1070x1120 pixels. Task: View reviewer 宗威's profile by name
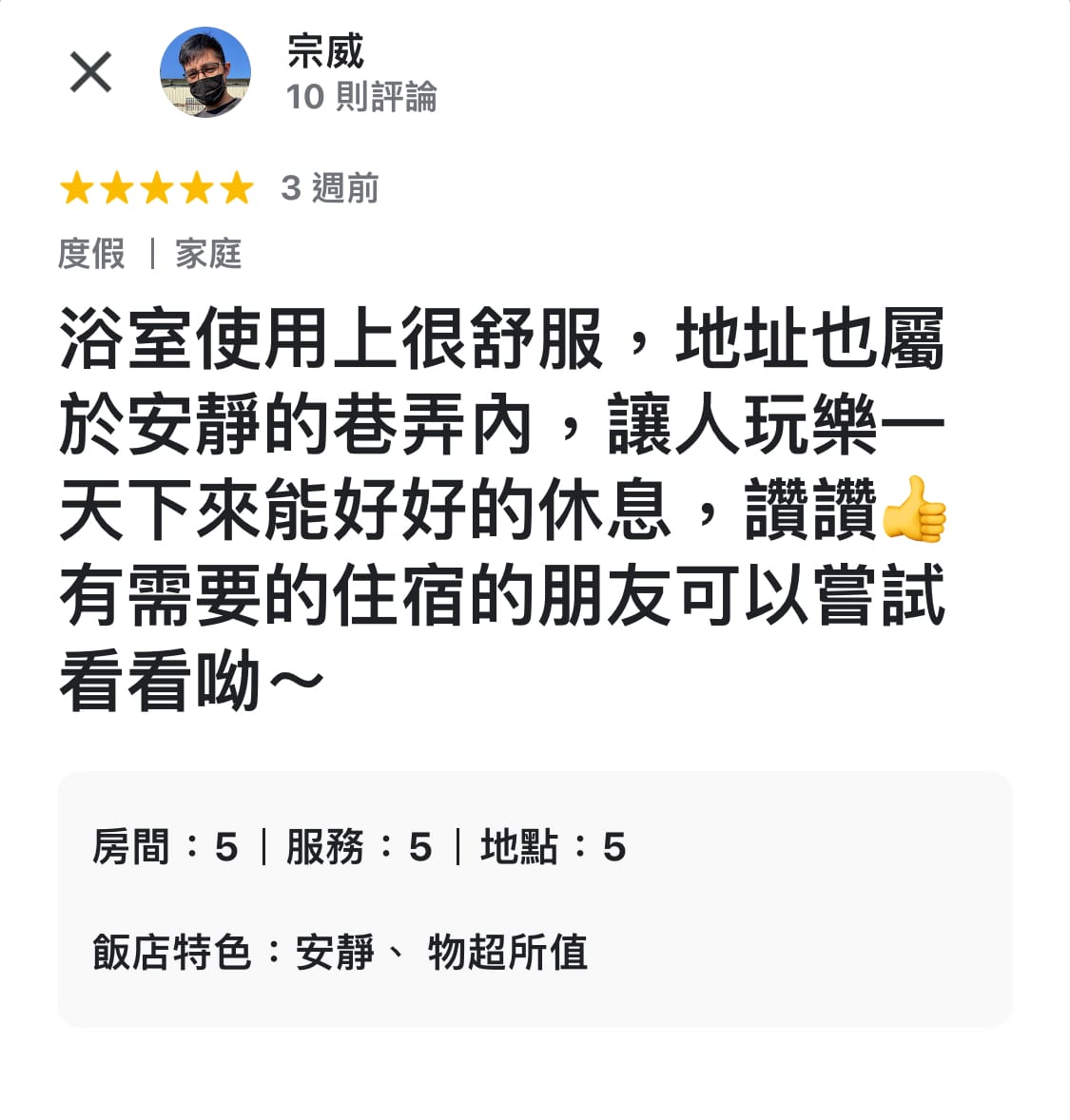point(325,51)
